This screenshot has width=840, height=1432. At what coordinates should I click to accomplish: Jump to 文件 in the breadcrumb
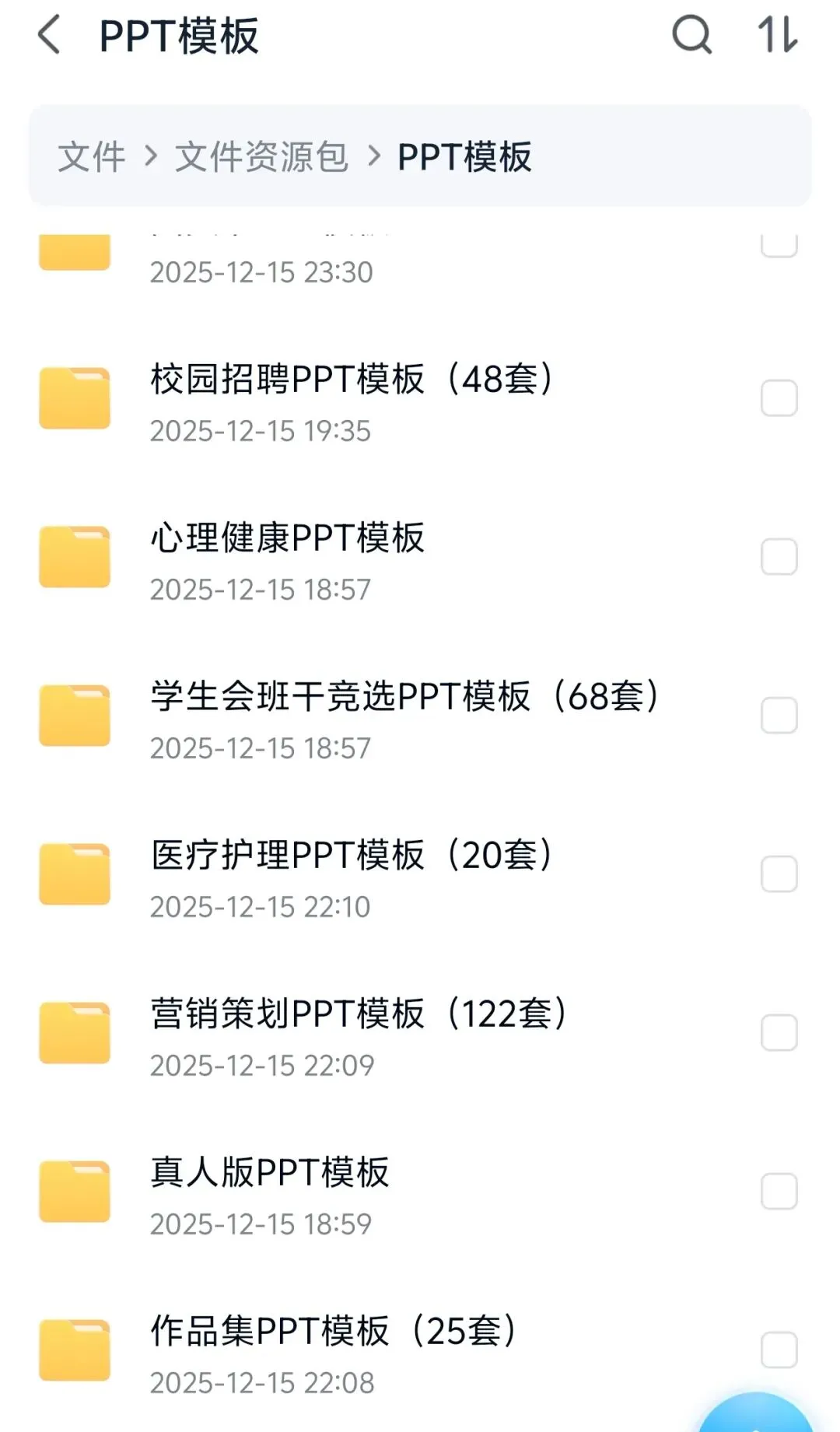[91, 157]
